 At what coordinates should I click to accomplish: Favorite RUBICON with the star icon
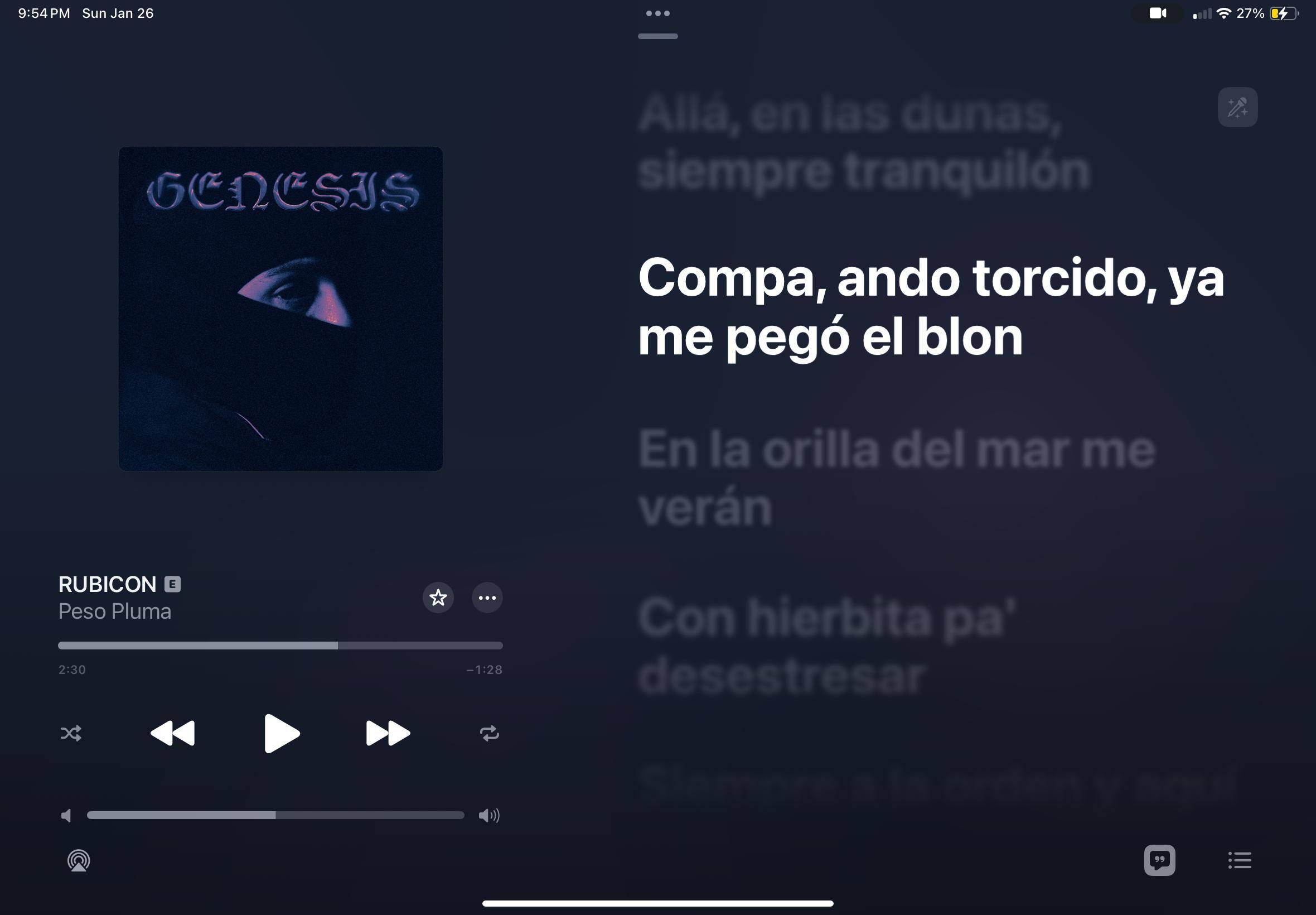[438, 598]
